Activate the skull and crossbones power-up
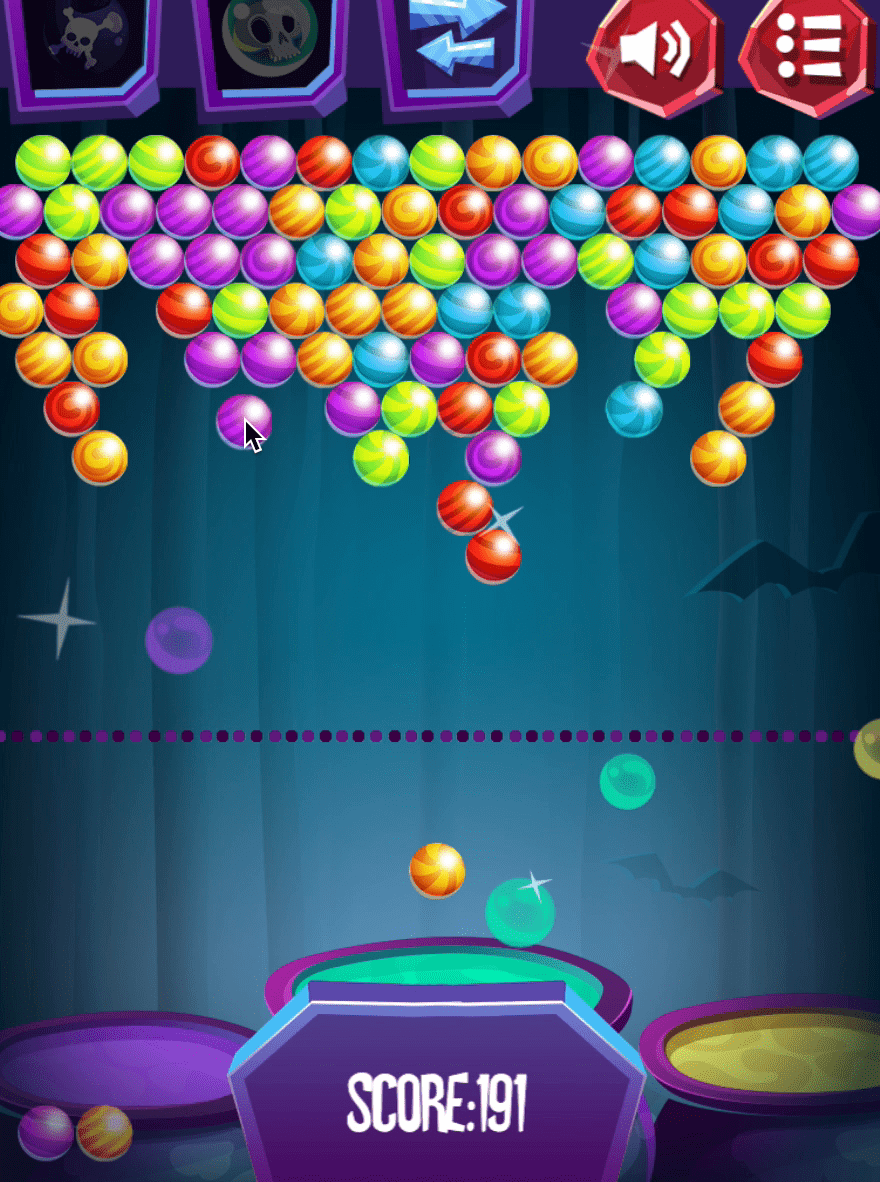This screenshot has height=1182, width=880. [83, 40]
